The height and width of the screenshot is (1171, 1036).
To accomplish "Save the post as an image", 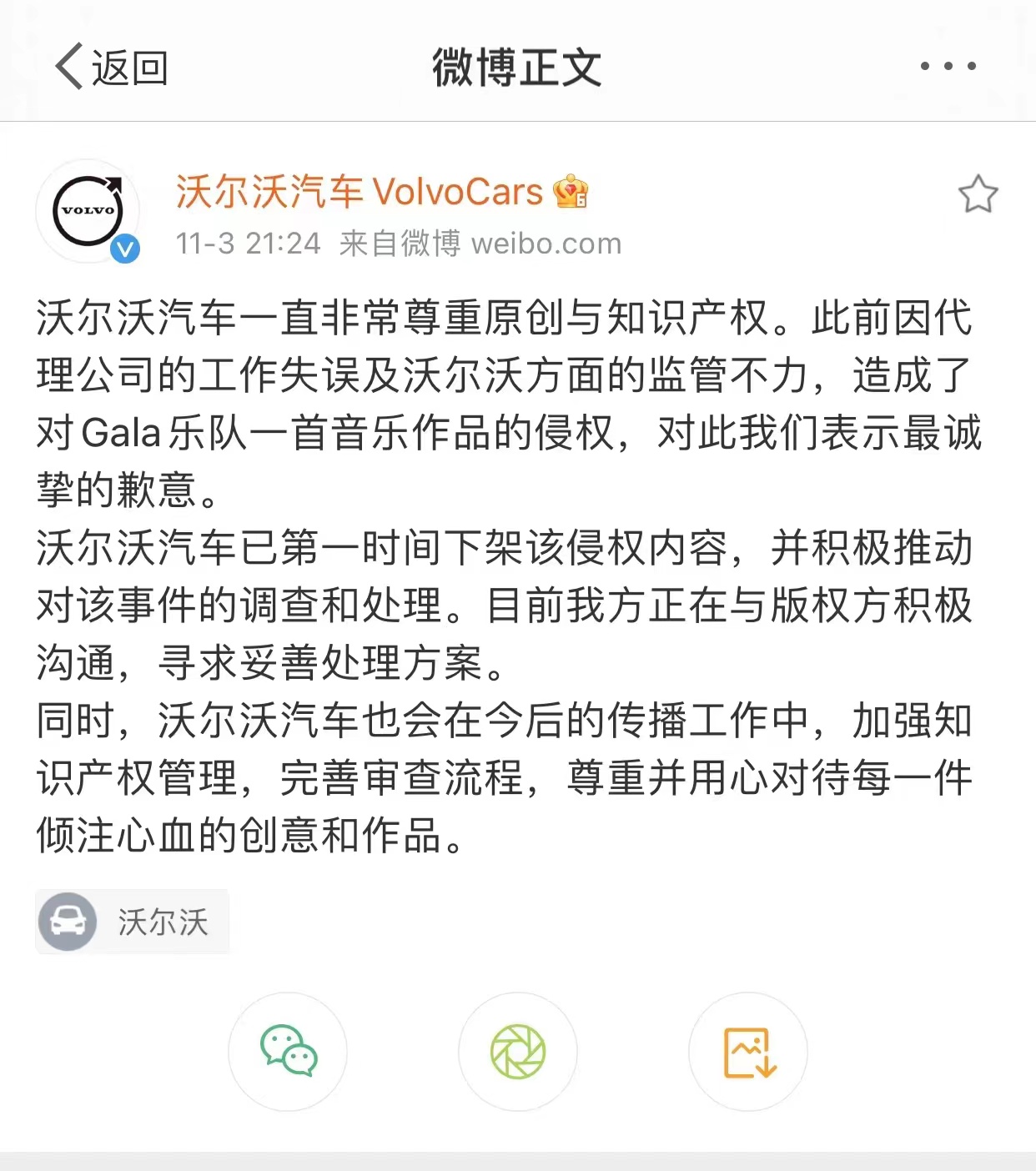I will coord(748,1051).
